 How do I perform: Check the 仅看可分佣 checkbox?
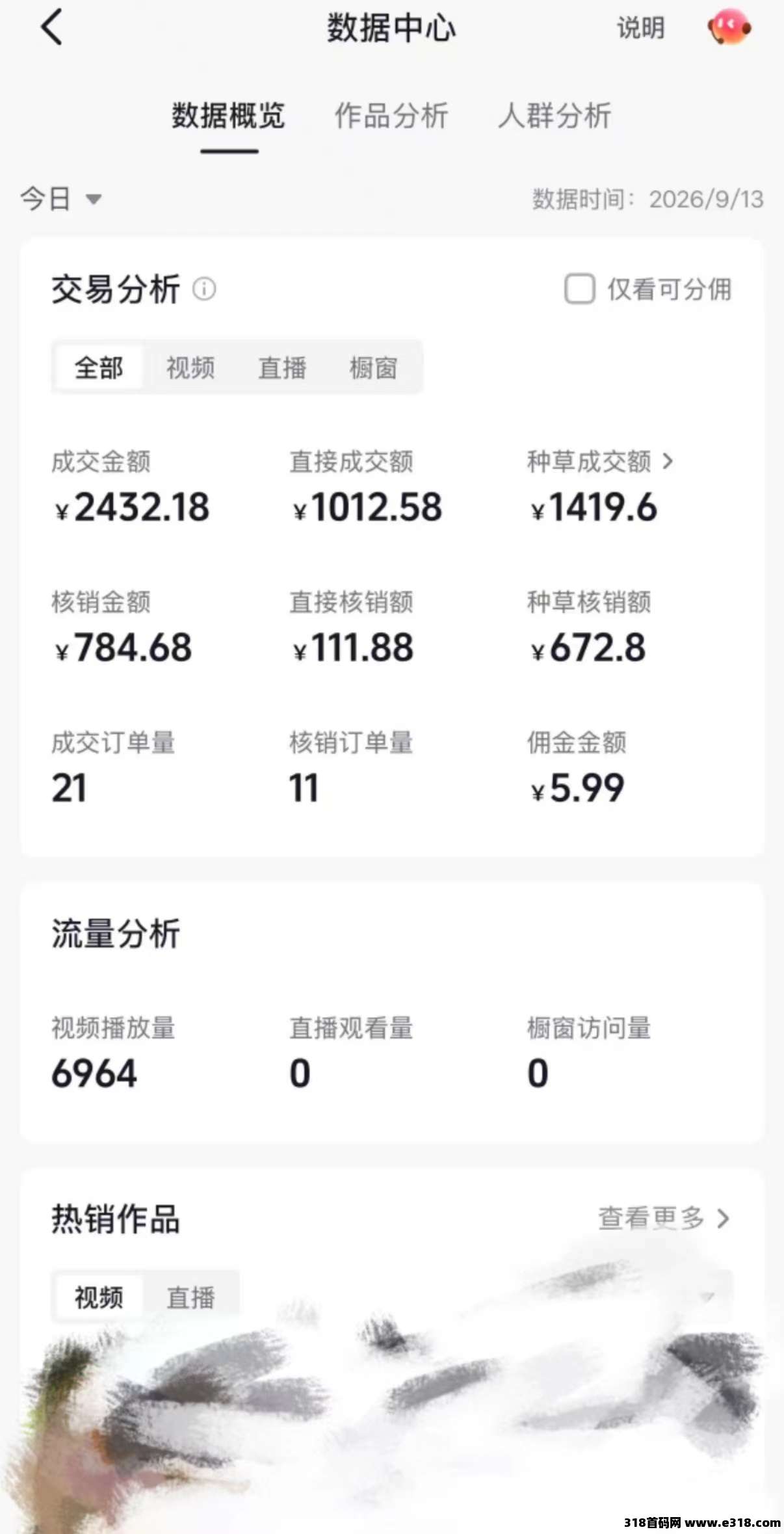pos(579,289)
